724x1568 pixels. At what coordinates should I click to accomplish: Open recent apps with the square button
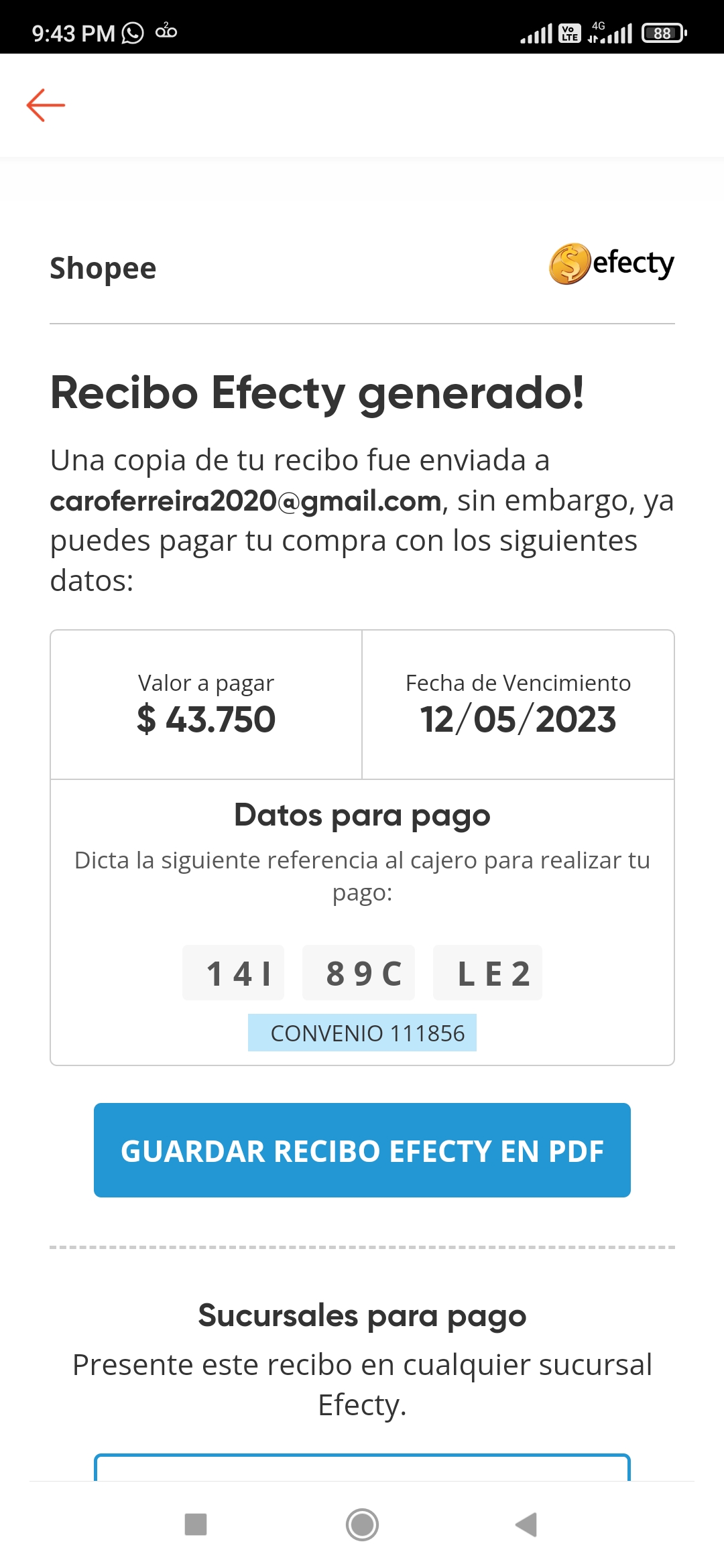click(x=196, y=1524)
